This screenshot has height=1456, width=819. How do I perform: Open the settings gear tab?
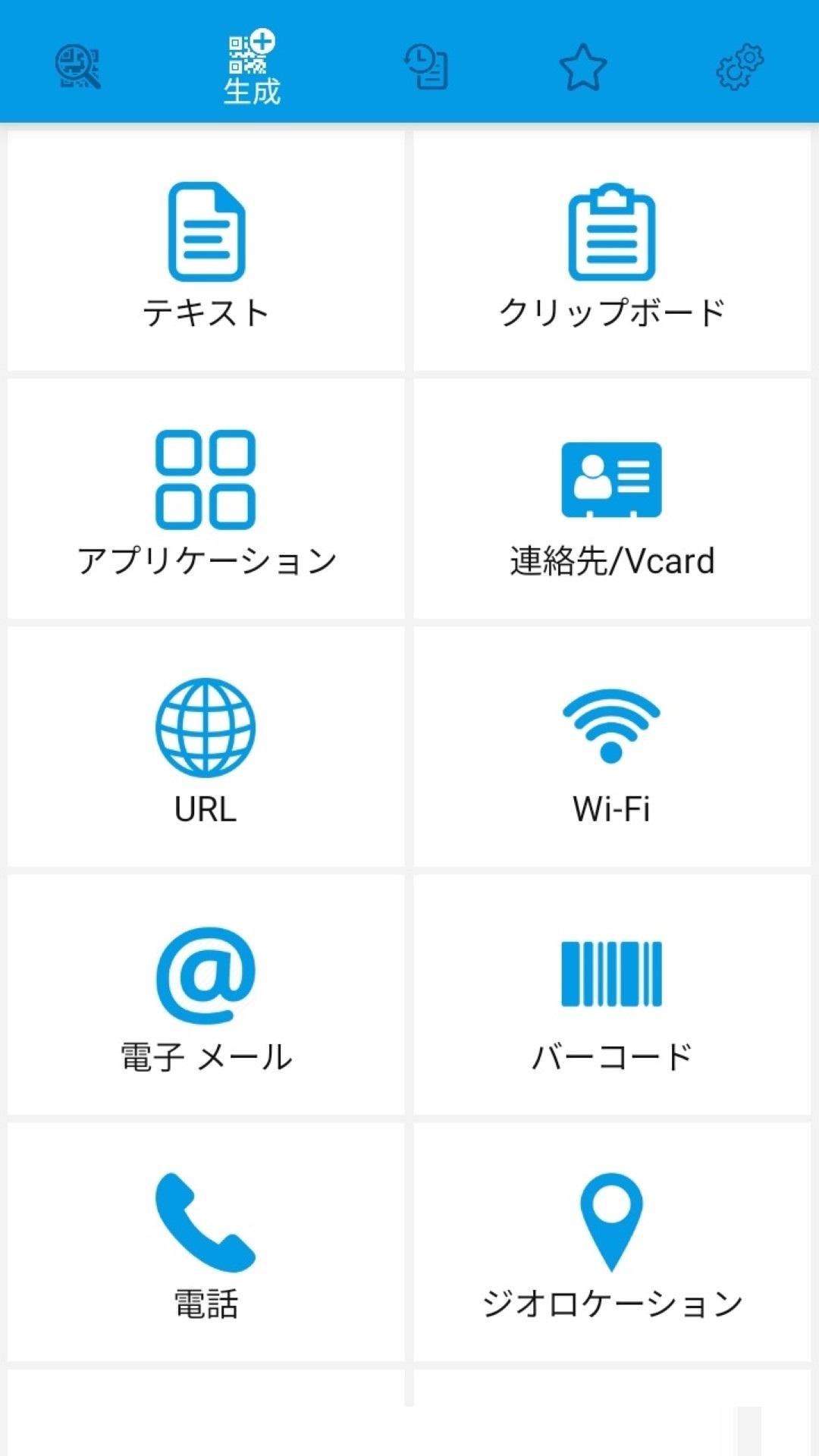point(740,67)
